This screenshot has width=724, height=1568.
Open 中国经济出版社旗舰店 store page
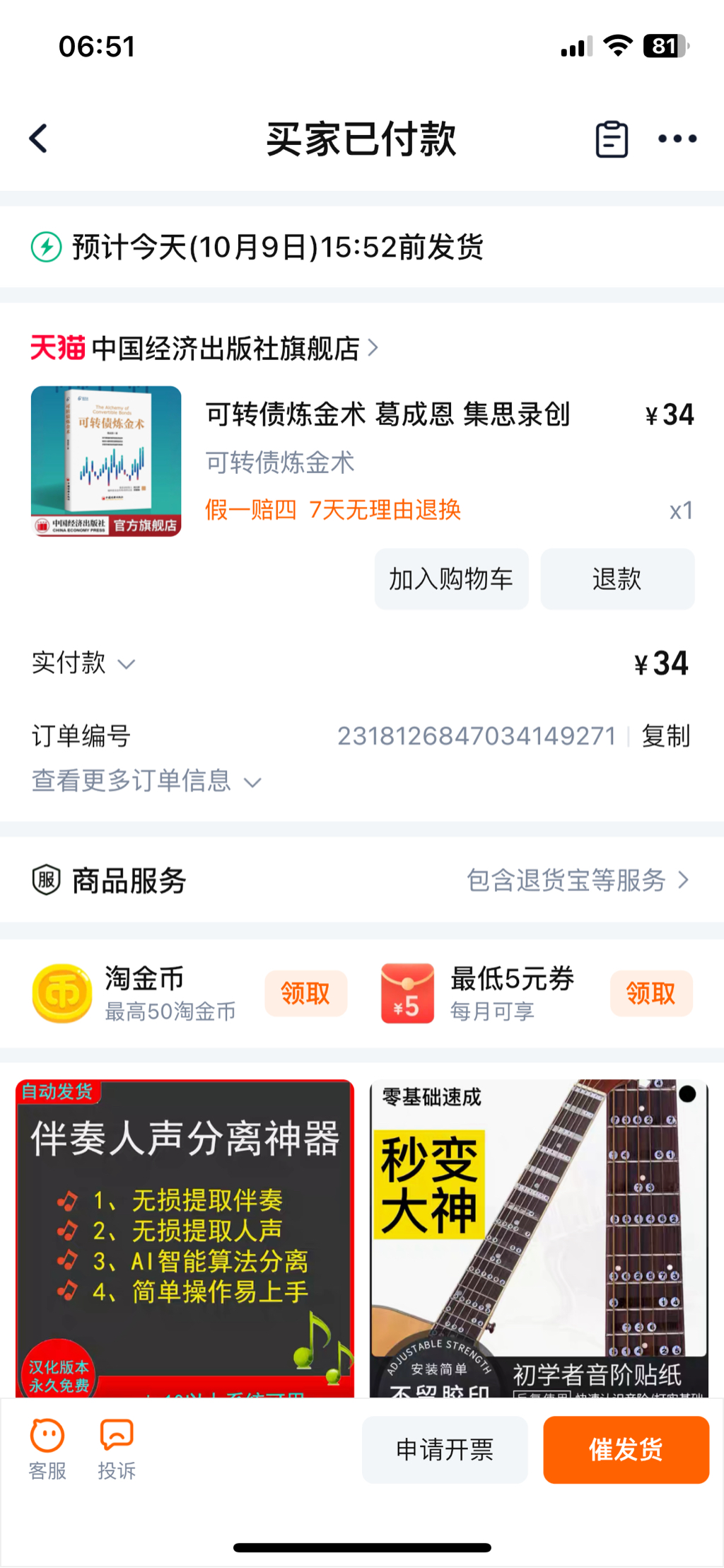[226, 348]
